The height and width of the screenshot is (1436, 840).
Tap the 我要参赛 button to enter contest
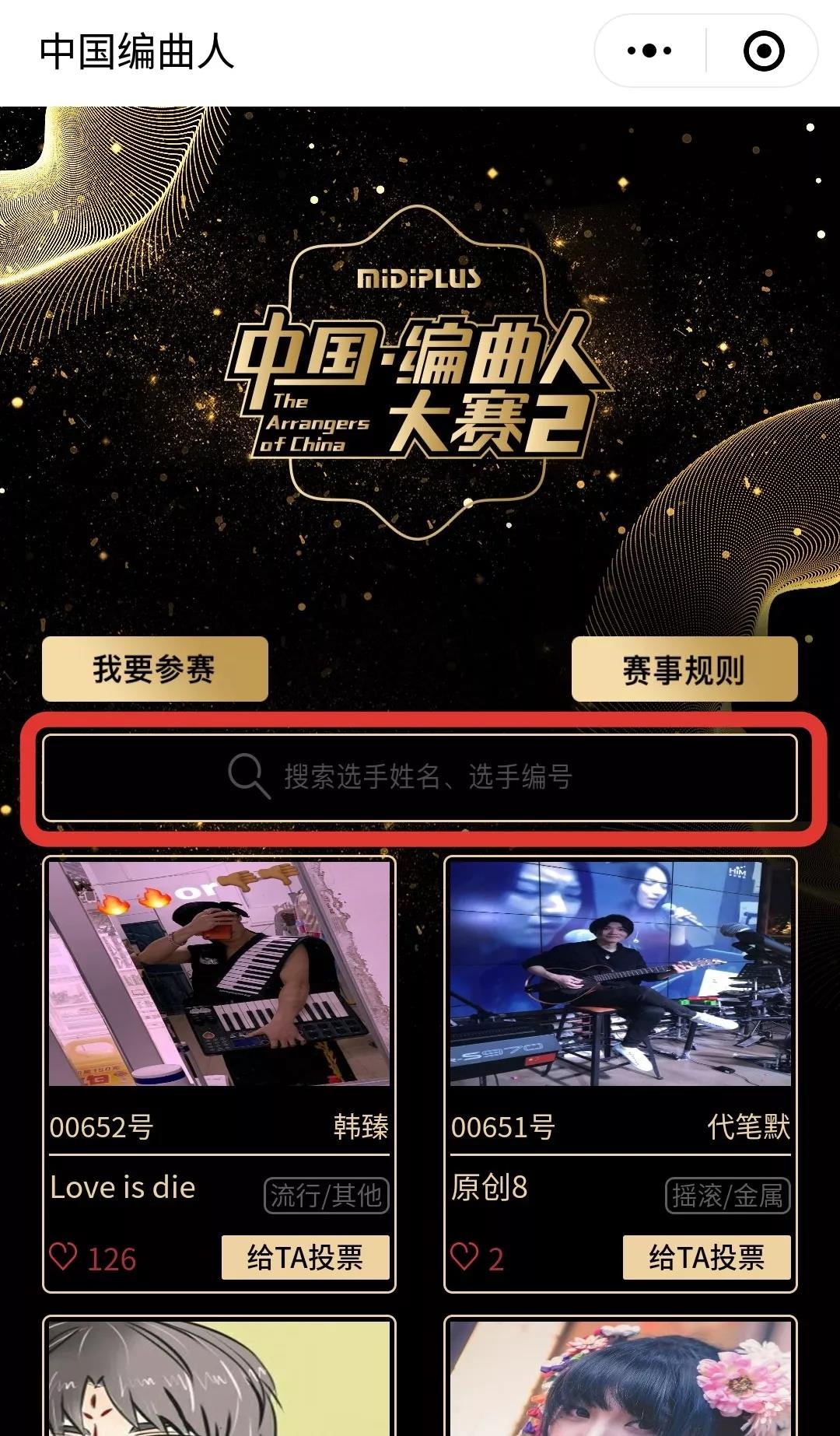[x=155, y=669]
